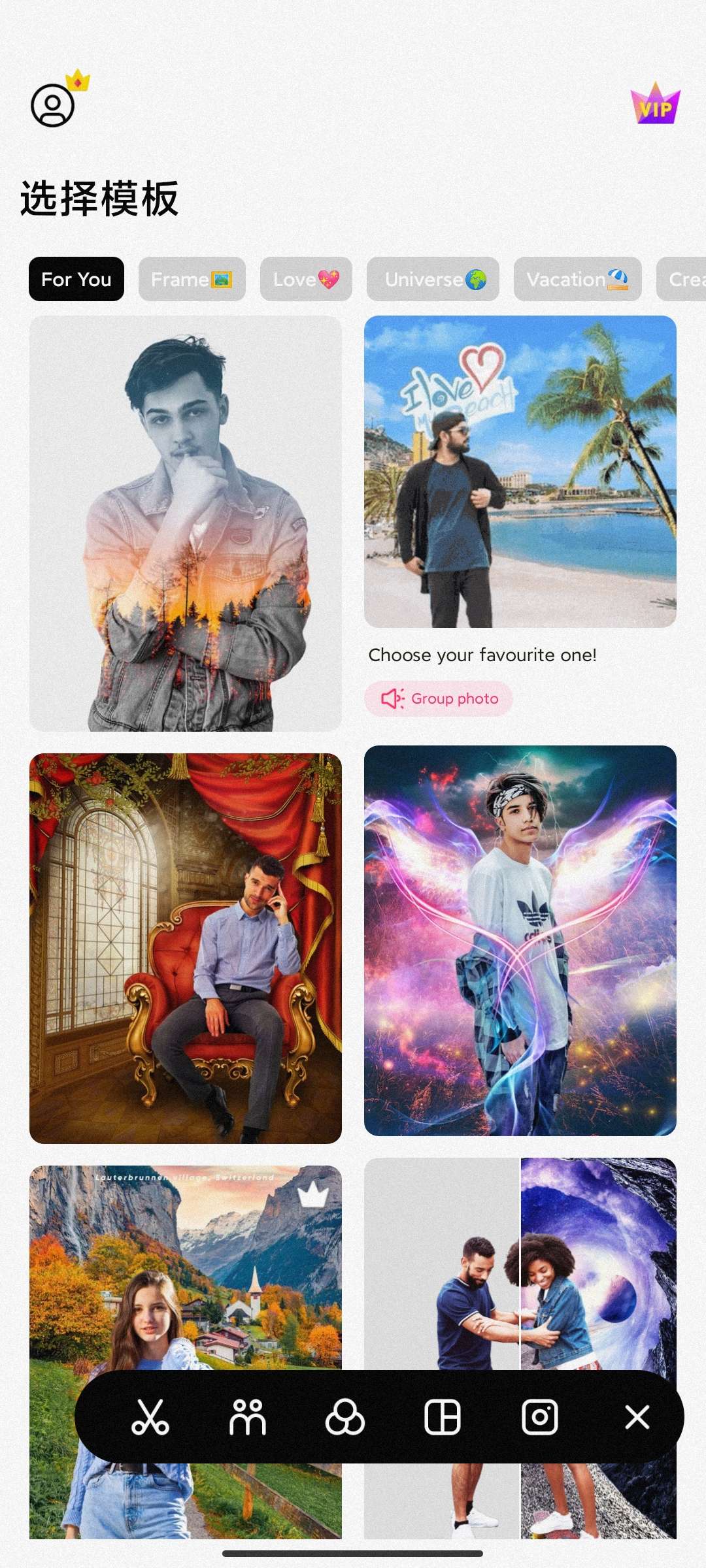
Task: Open the double exposure forest template
Action: tap(186, 523)
